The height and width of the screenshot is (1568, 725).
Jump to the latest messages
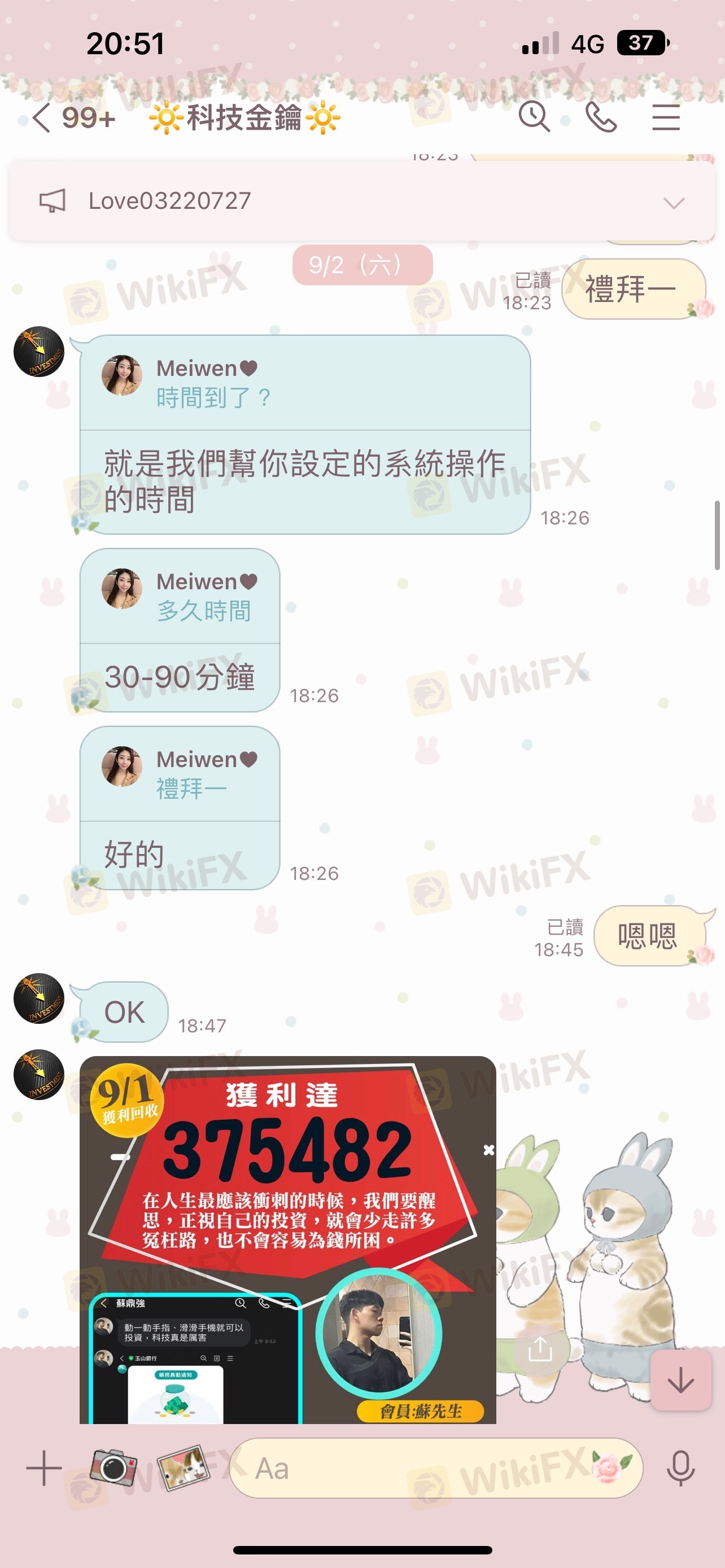pos(680,1381)
